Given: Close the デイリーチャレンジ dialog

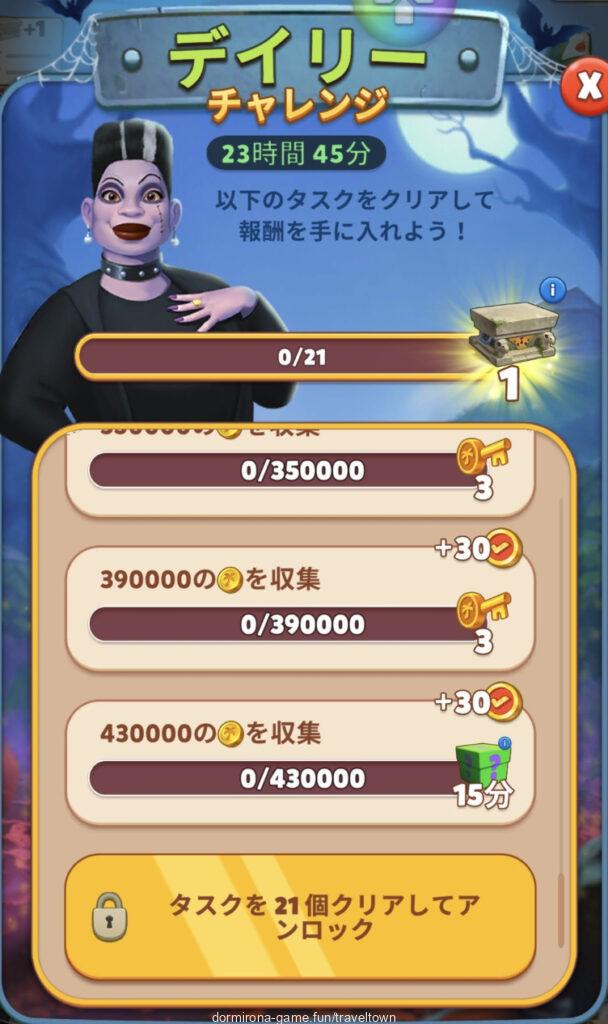Looking at the screenshot, I should [586, 88].
